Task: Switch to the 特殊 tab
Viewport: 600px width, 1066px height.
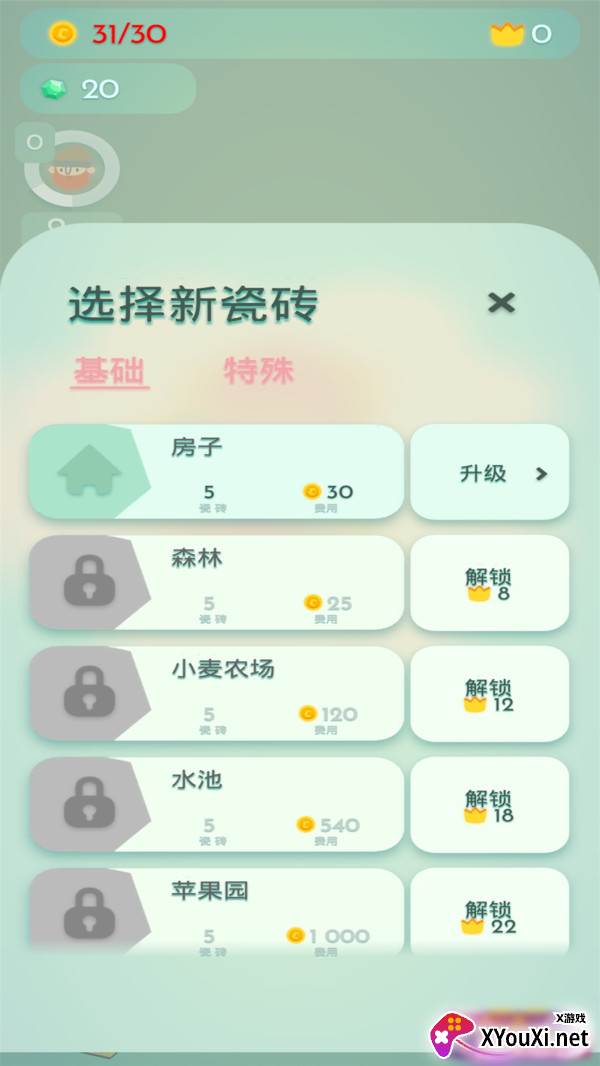Action: [x=259, y=371]
